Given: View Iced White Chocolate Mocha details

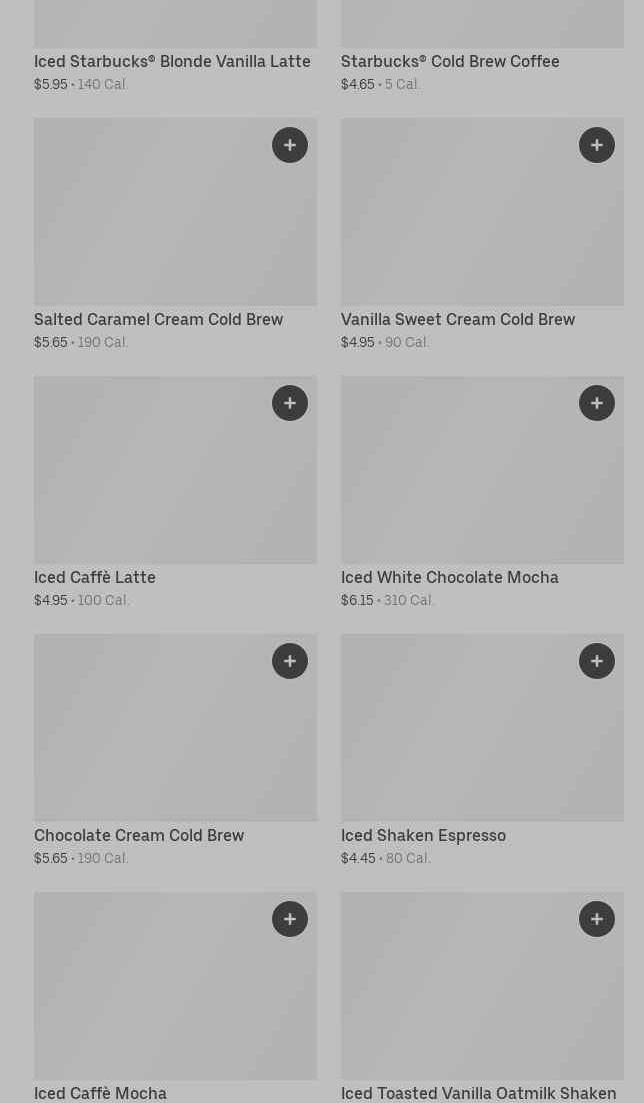Looking at the screenshot, I should tap(449, 578).
